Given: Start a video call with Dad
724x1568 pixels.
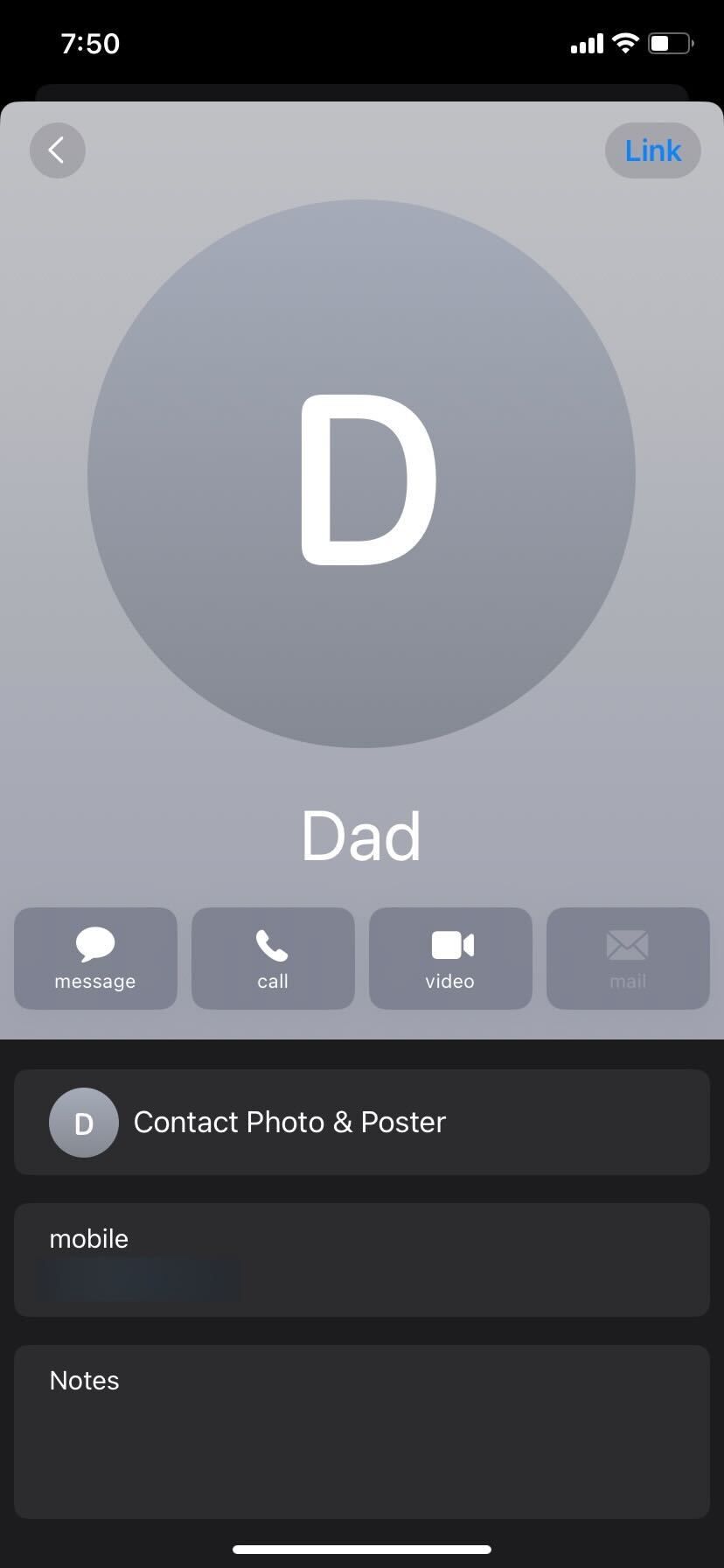Looking at the screenshot, I should [450, 958].
